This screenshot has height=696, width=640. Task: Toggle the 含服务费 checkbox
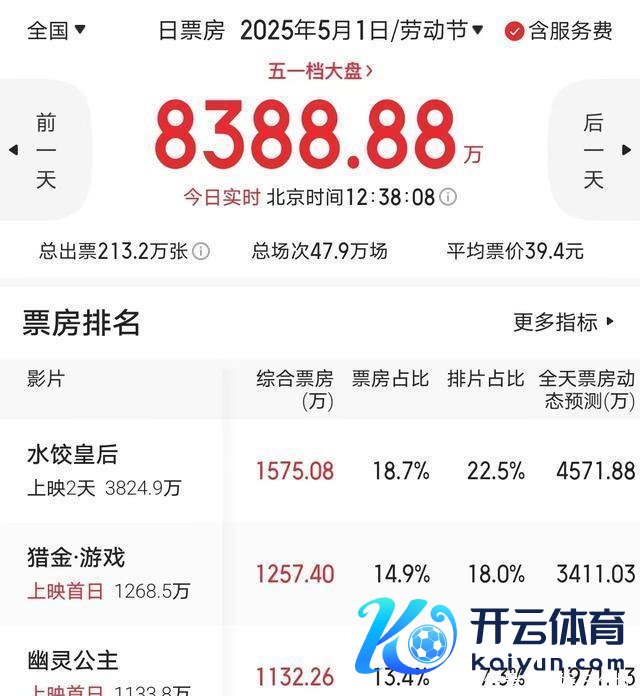pyautogui.click(x=515, y=31)
